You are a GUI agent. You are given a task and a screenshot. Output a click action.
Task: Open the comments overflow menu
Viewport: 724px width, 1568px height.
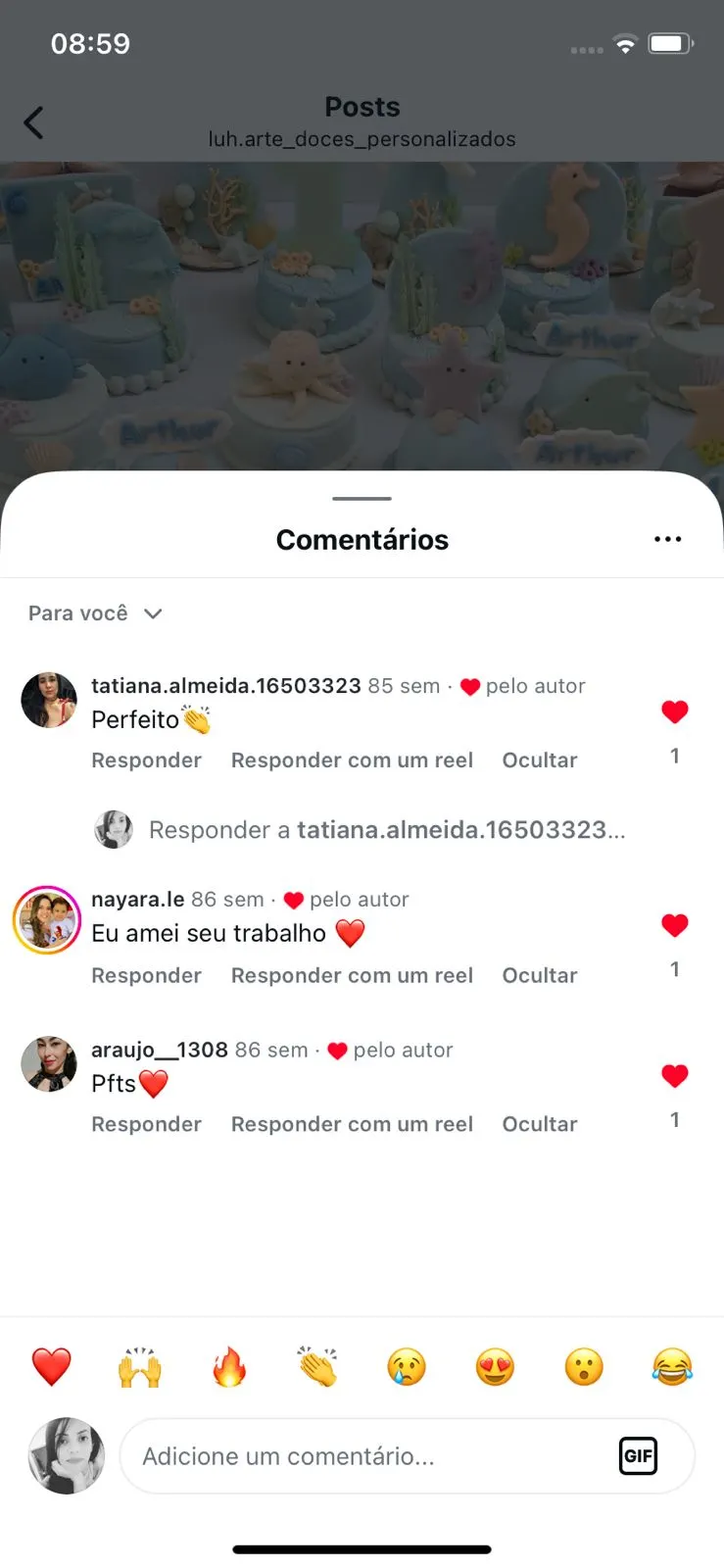[x=667, y=539]
